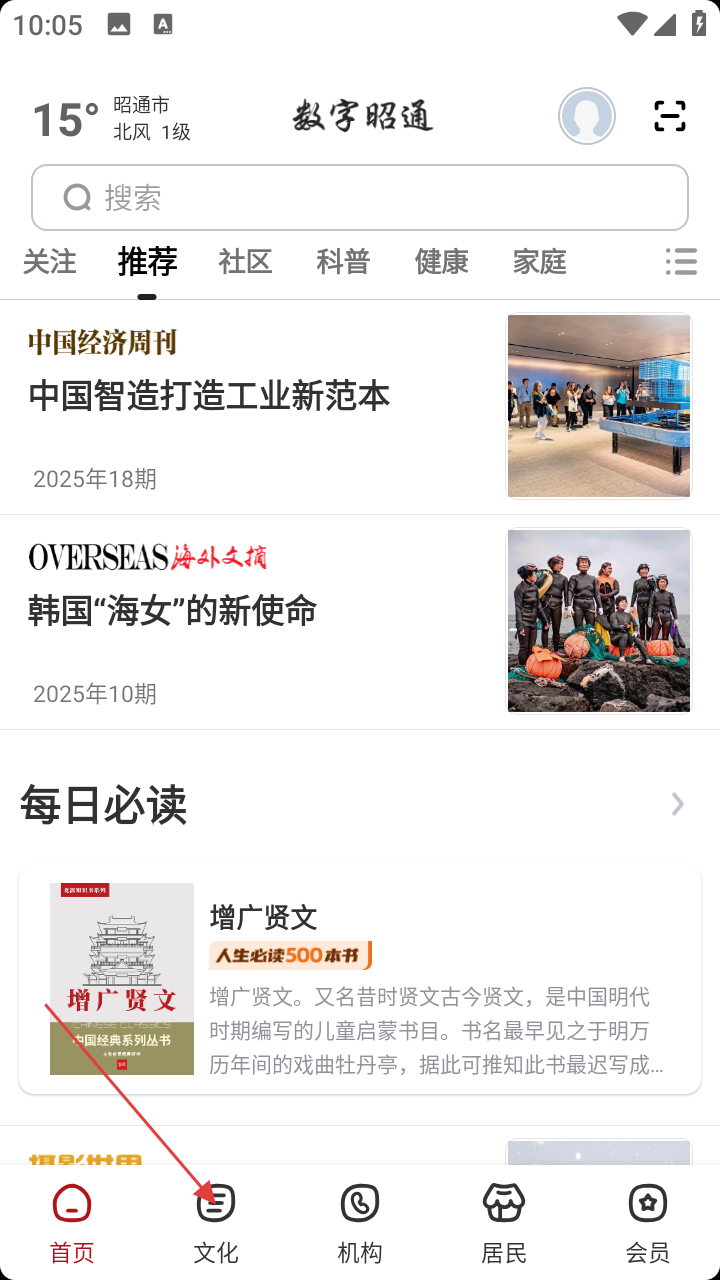720x1280 pixels.
Task: Go to the 会员 bottom tab
Action: click(648, 1222)
